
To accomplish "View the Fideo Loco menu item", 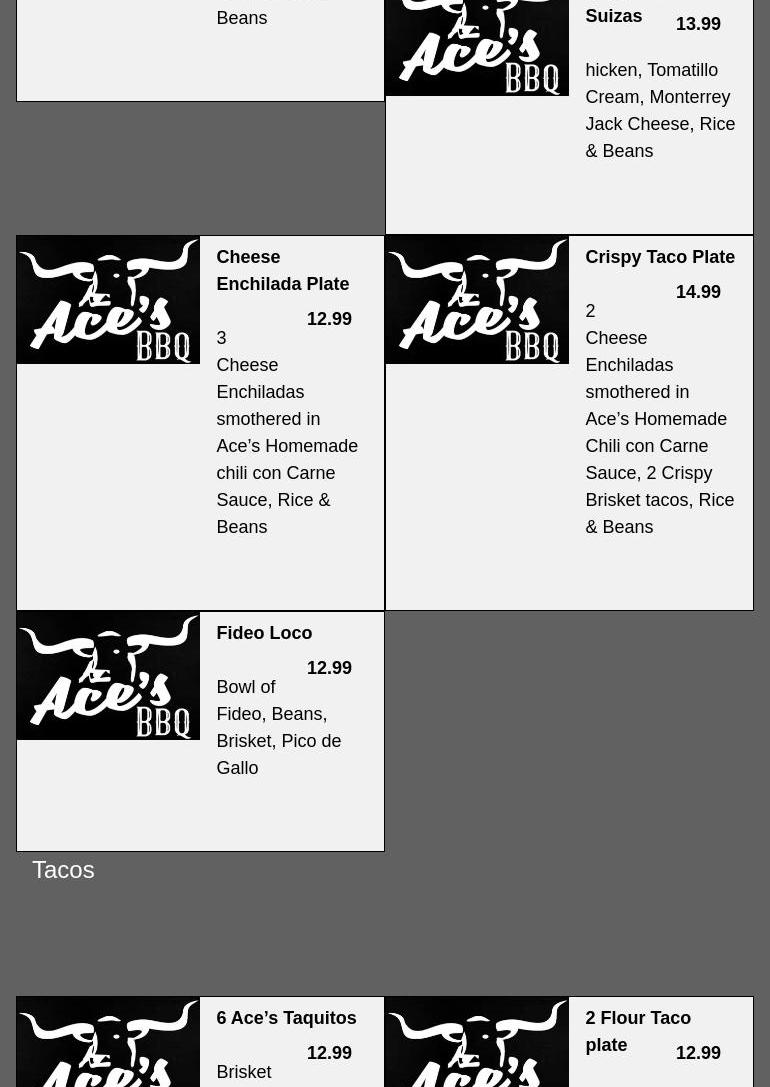I will [x=264, y=634].
